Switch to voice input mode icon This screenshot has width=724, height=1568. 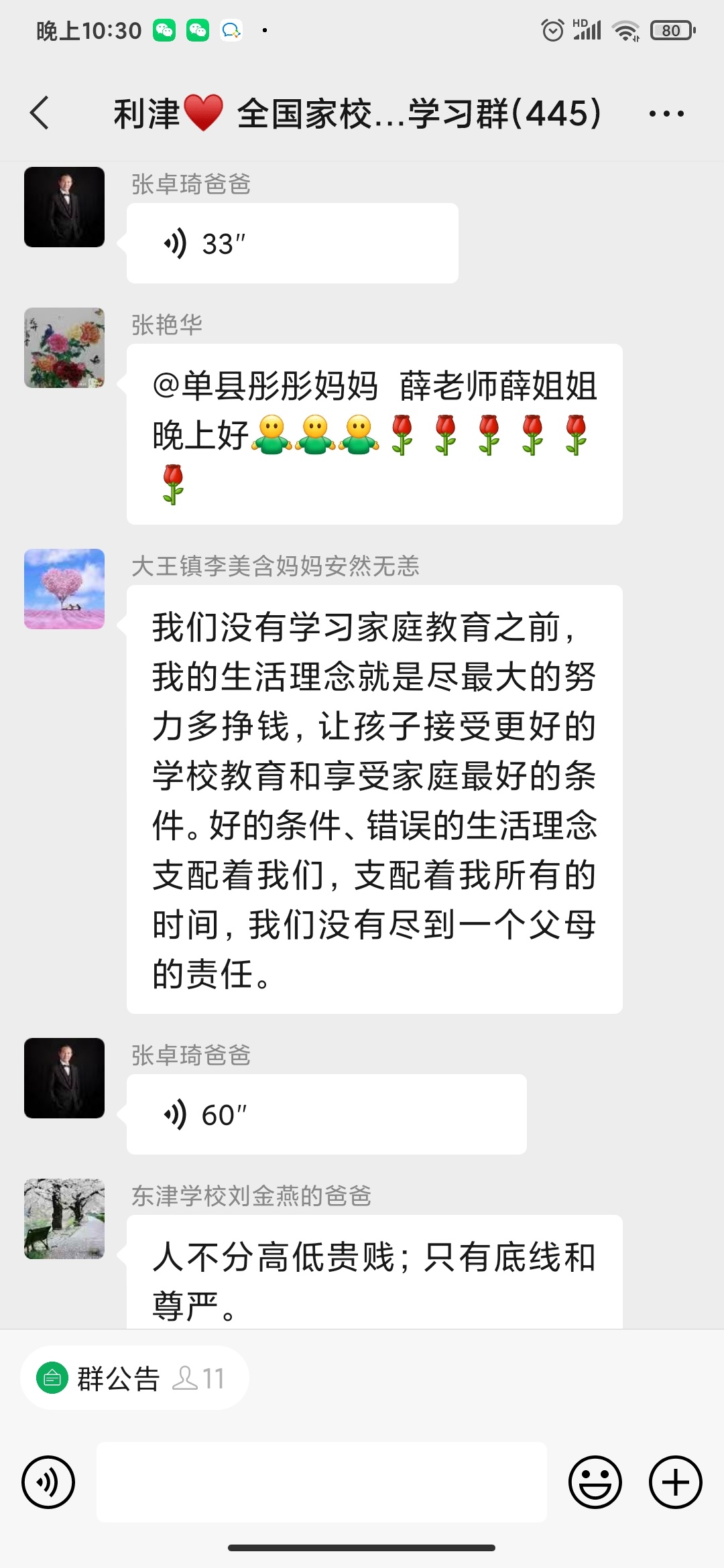tap(48, 1482)
